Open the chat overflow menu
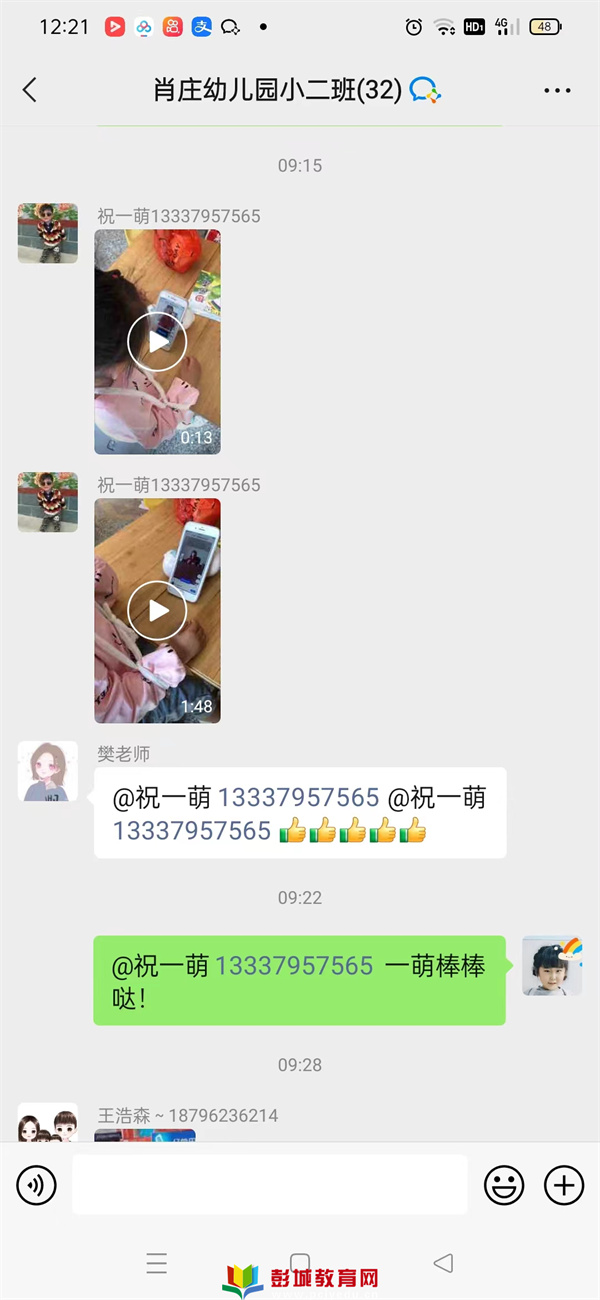The width and height of the screenshot is (600, 1300). (x=557, y=91)
